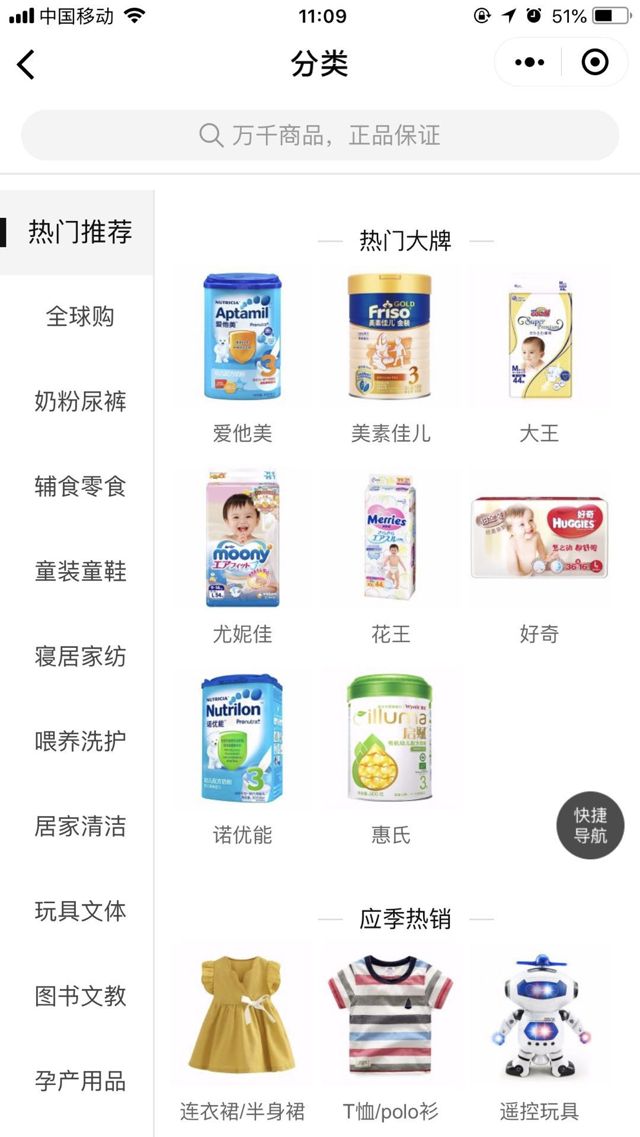Image resolution: width=640 pixels, height=1137 pixels.
Task: Select the 奶粉尿裤 category
Action: 79,402
